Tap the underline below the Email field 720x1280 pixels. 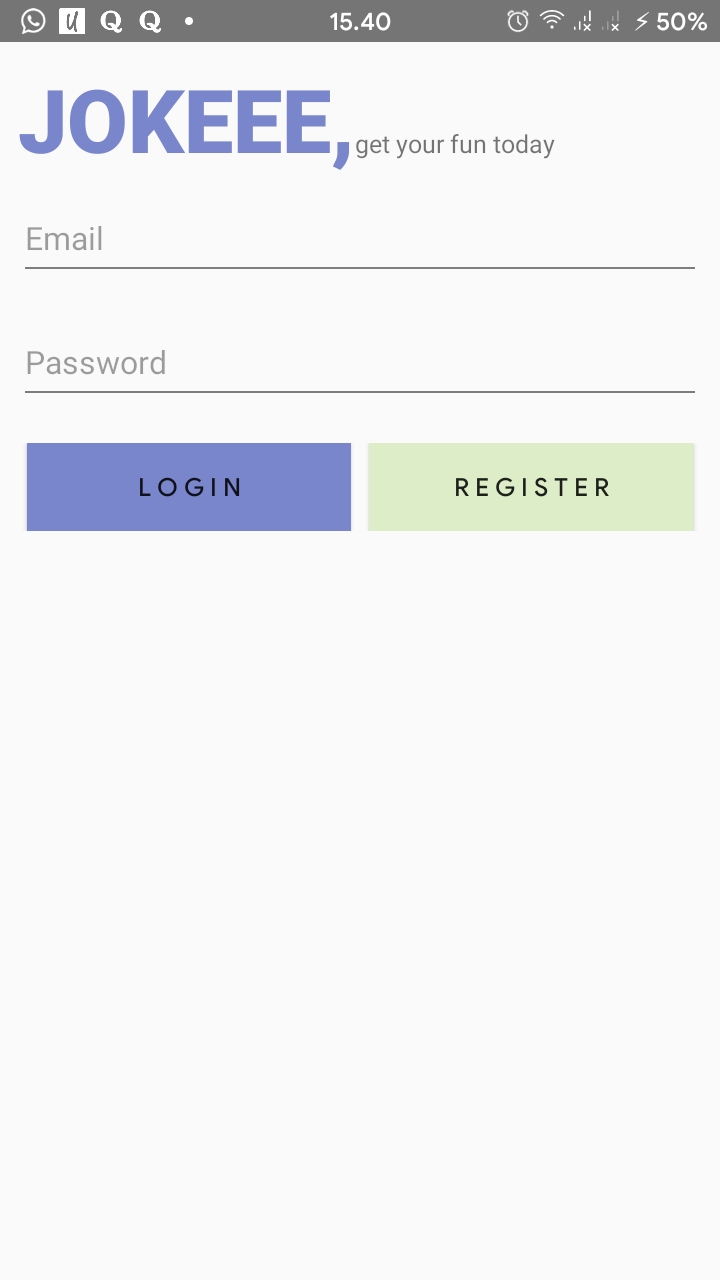coord(360,266)
